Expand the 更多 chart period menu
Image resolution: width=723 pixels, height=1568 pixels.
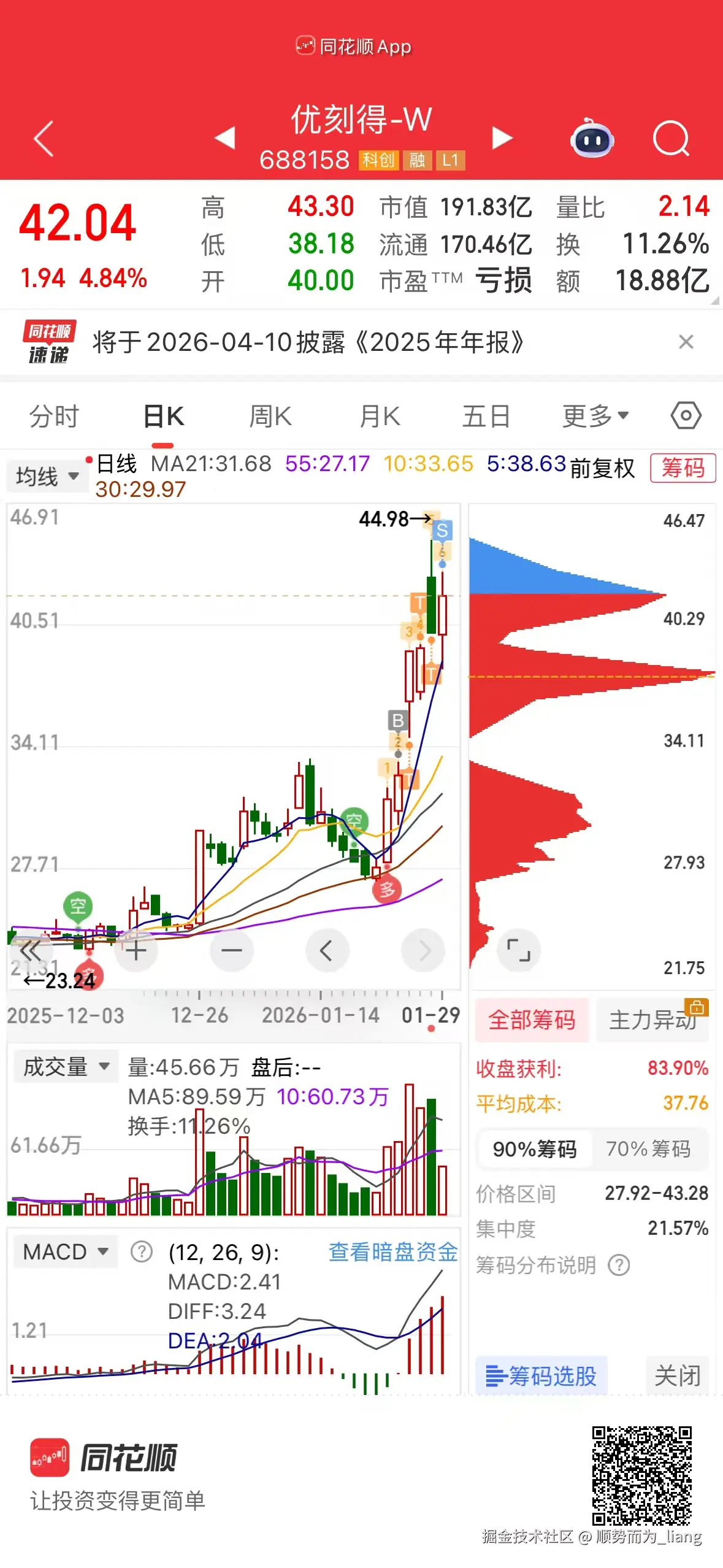click(594, 415)
